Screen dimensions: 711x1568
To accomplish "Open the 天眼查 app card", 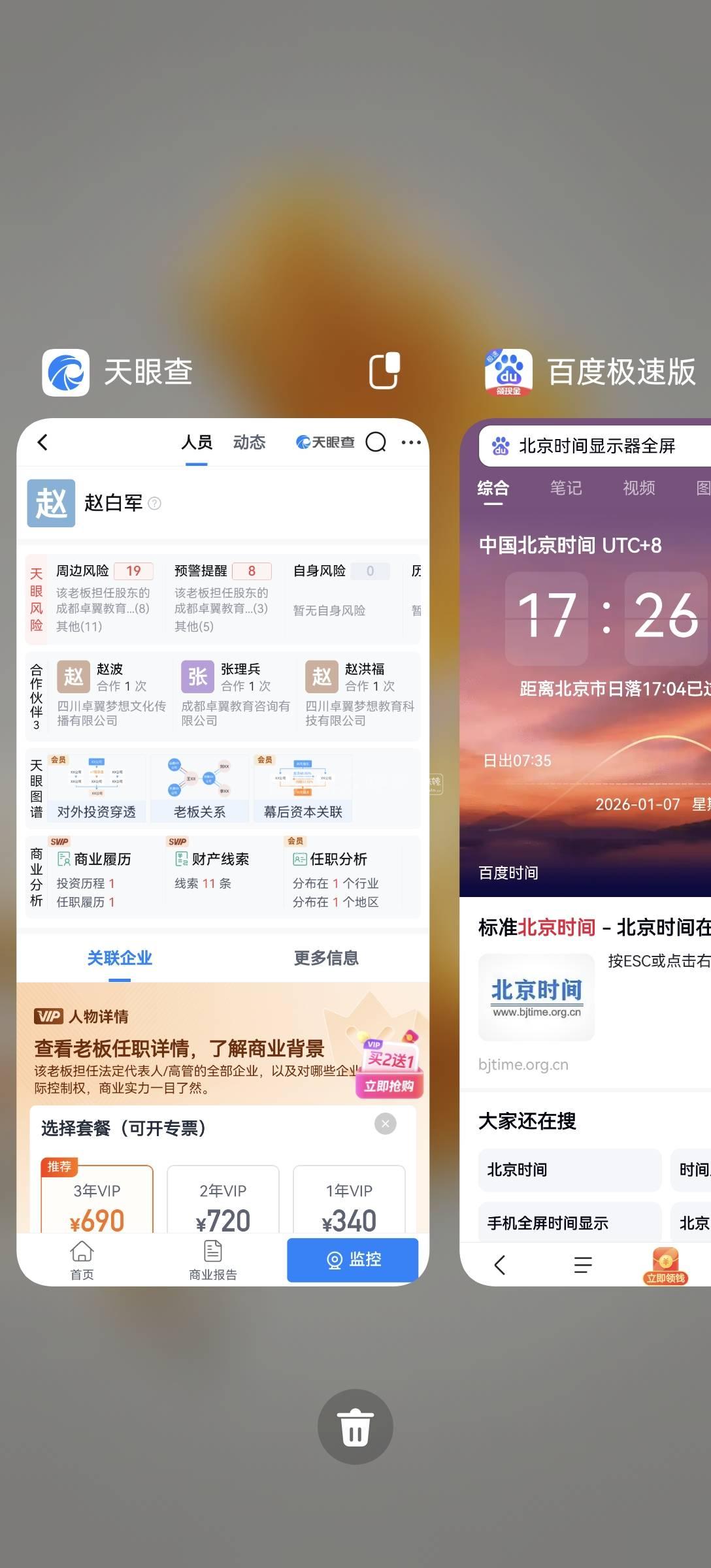I will pyautogui.click(x=223, y=849).
